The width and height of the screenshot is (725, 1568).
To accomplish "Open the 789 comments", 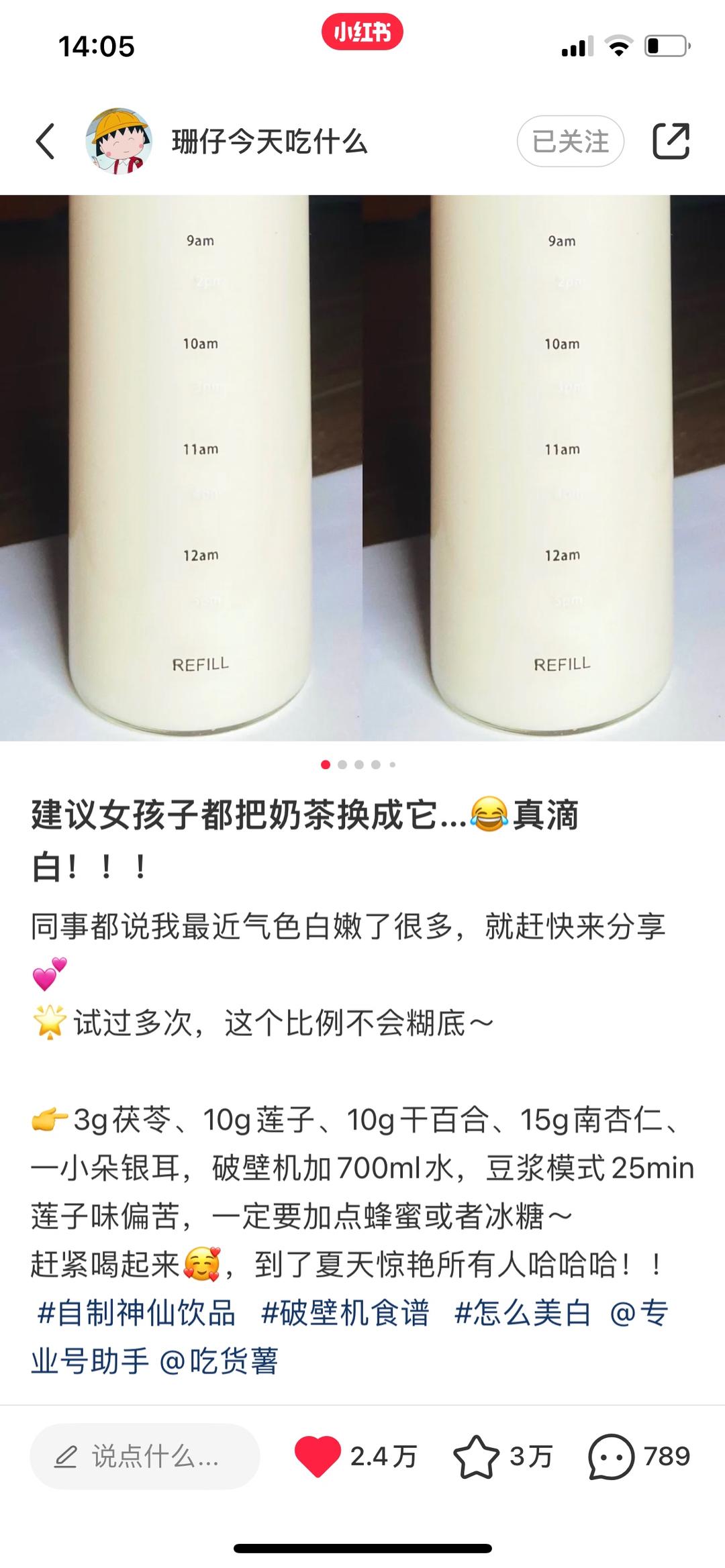I will [x=611, y=1457].
